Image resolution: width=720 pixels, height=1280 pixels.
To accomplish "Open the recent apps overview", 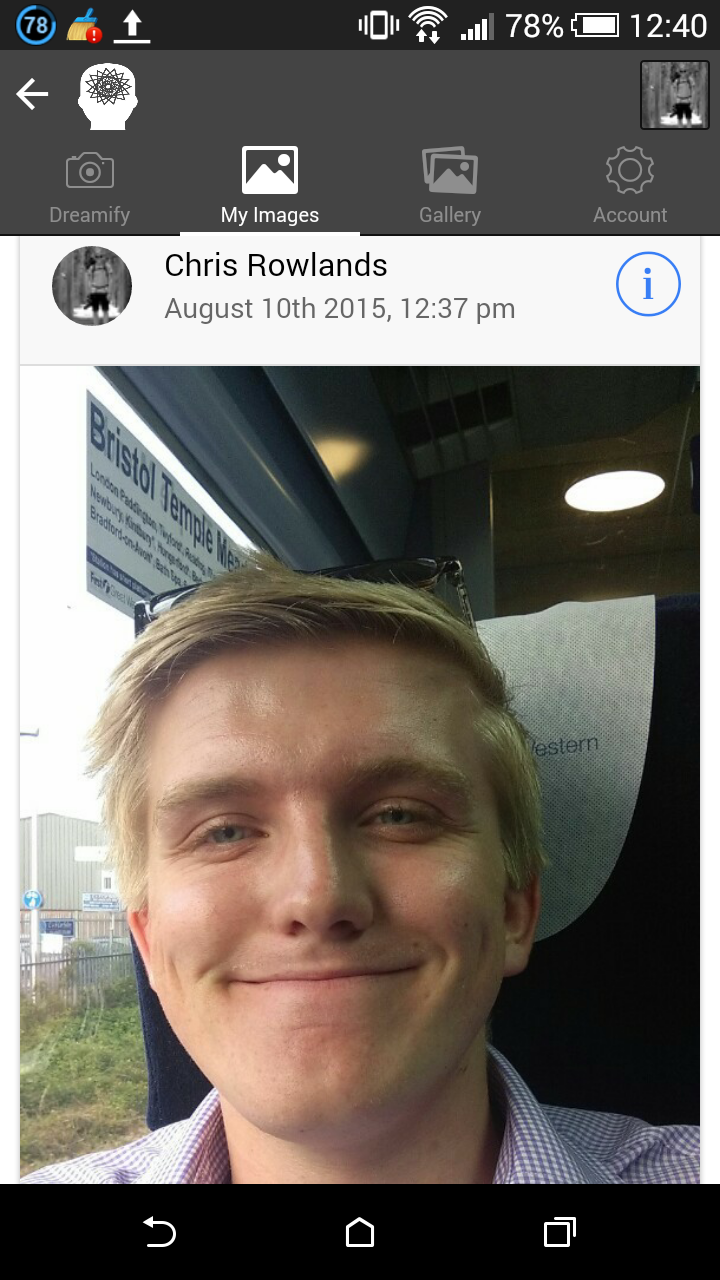I will pyautogui.click(x=560, y=1233).
